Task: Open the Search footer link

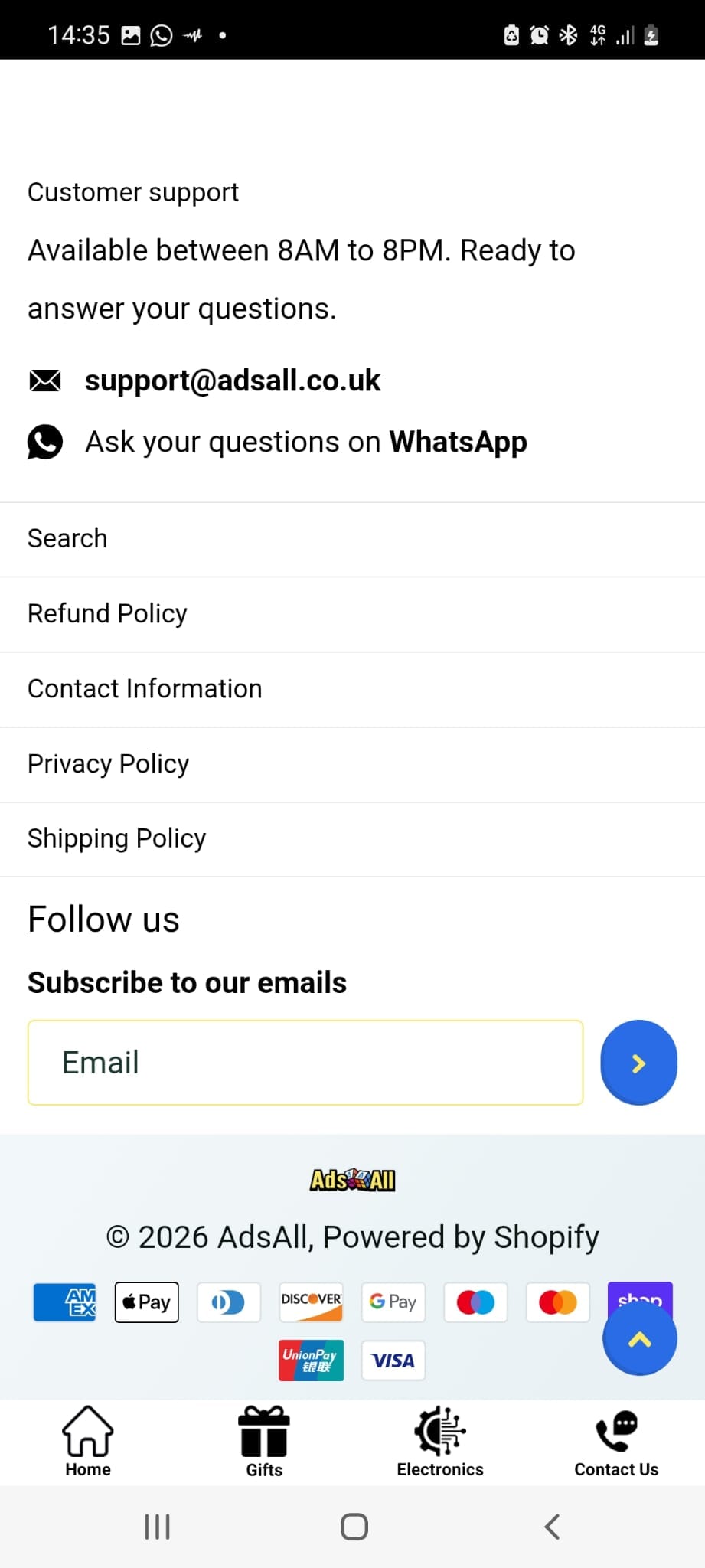Action: 67,538
